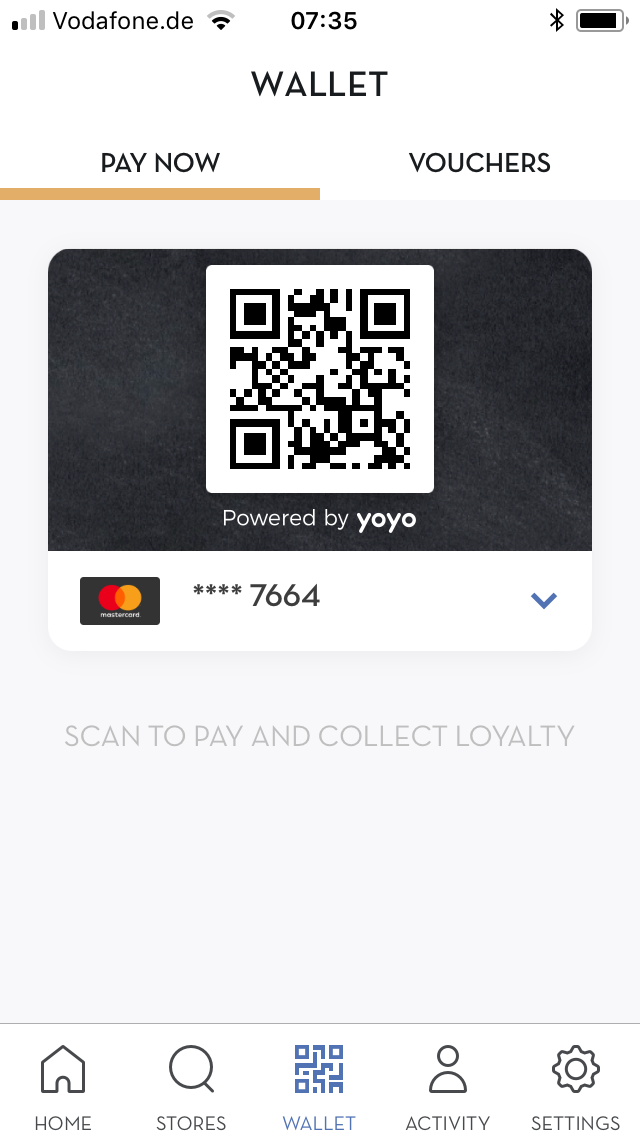Open the Activity tab
Screen dimensions: 640x1136
[447, 1085]
